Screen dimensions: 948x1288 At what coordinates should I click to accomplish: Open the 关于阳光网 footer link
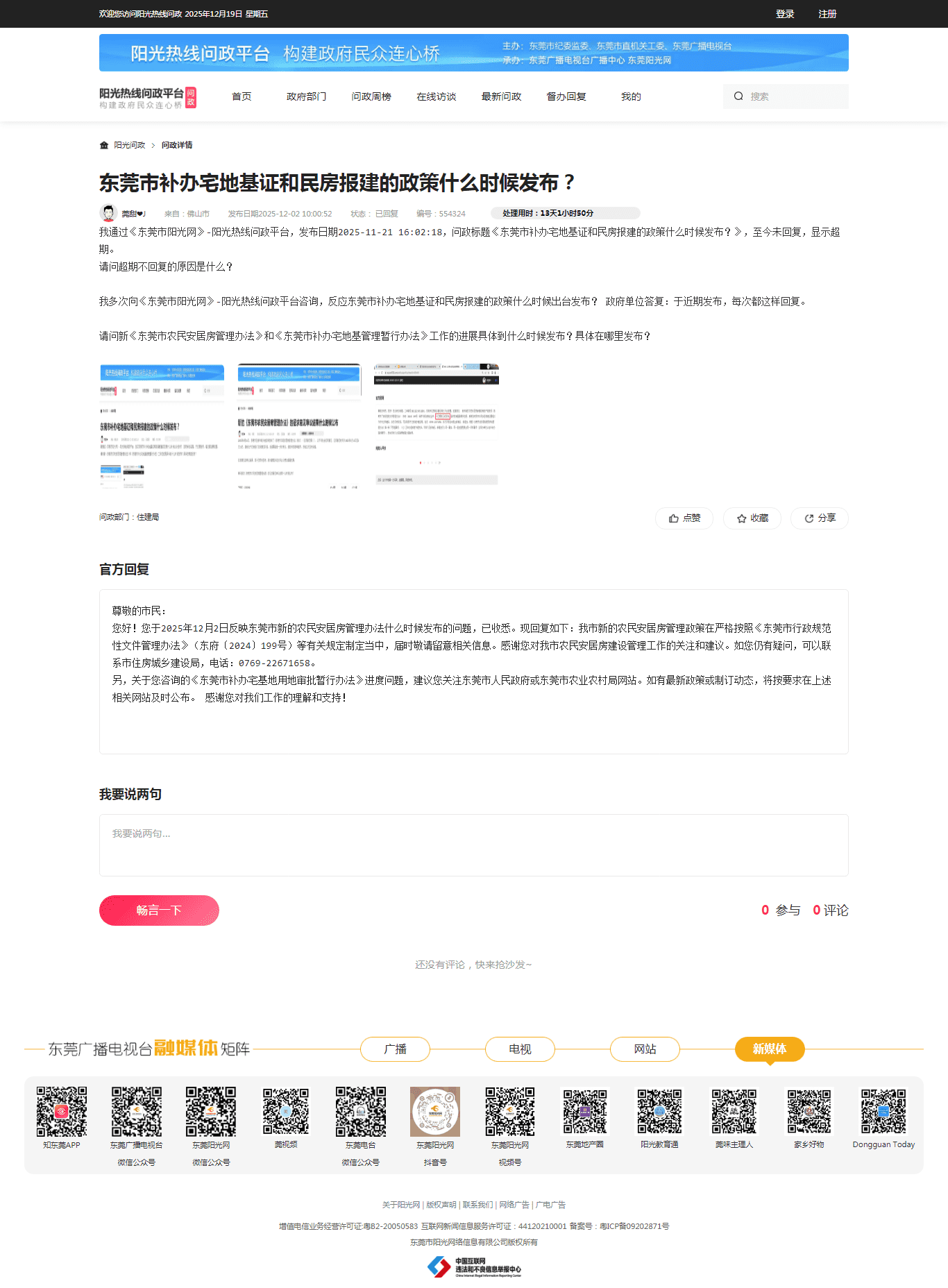(401, 1205)
